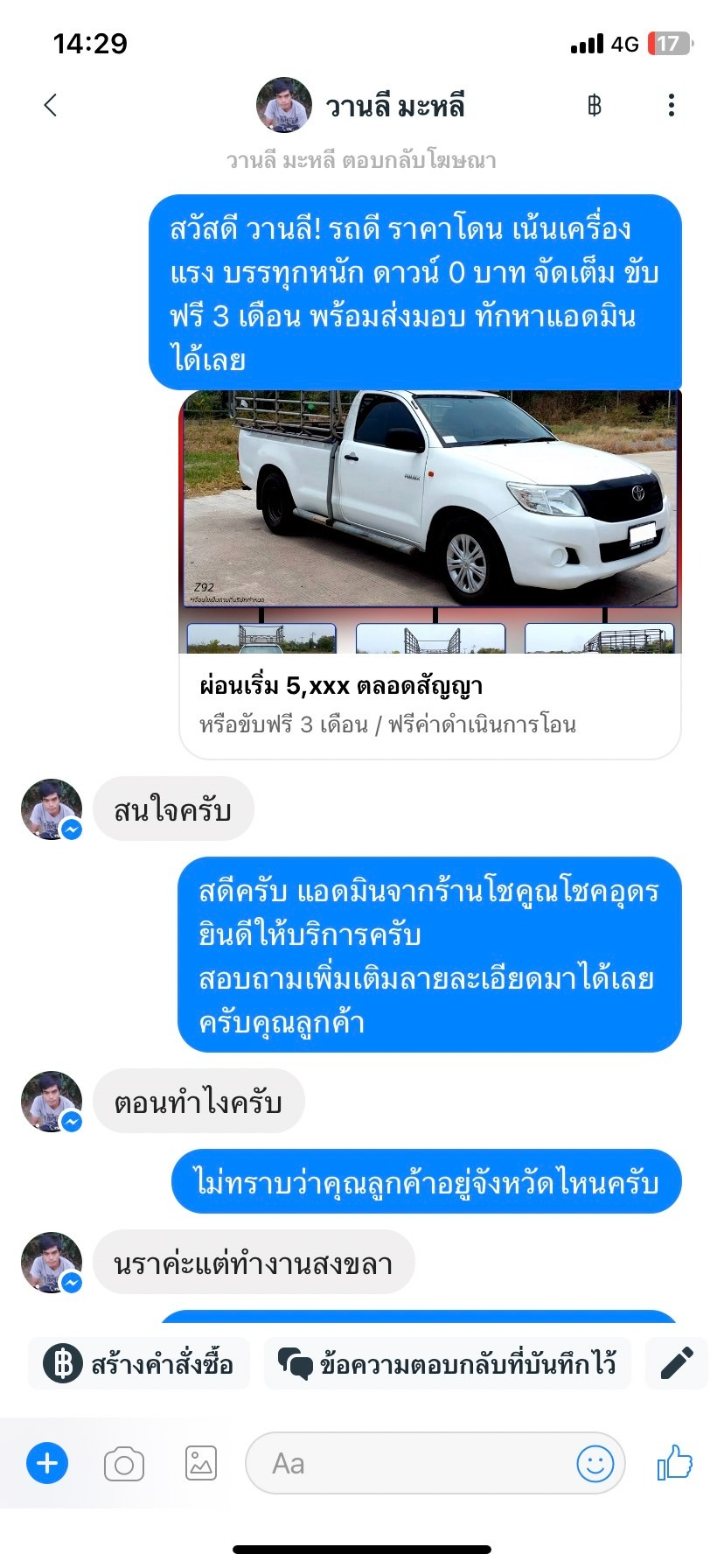Image resolution: width=724 pixels, height=1568 pixels.
Task: Tap the สร้างคำสั่งซื้อ button
Action: (x=139, y=1363)
